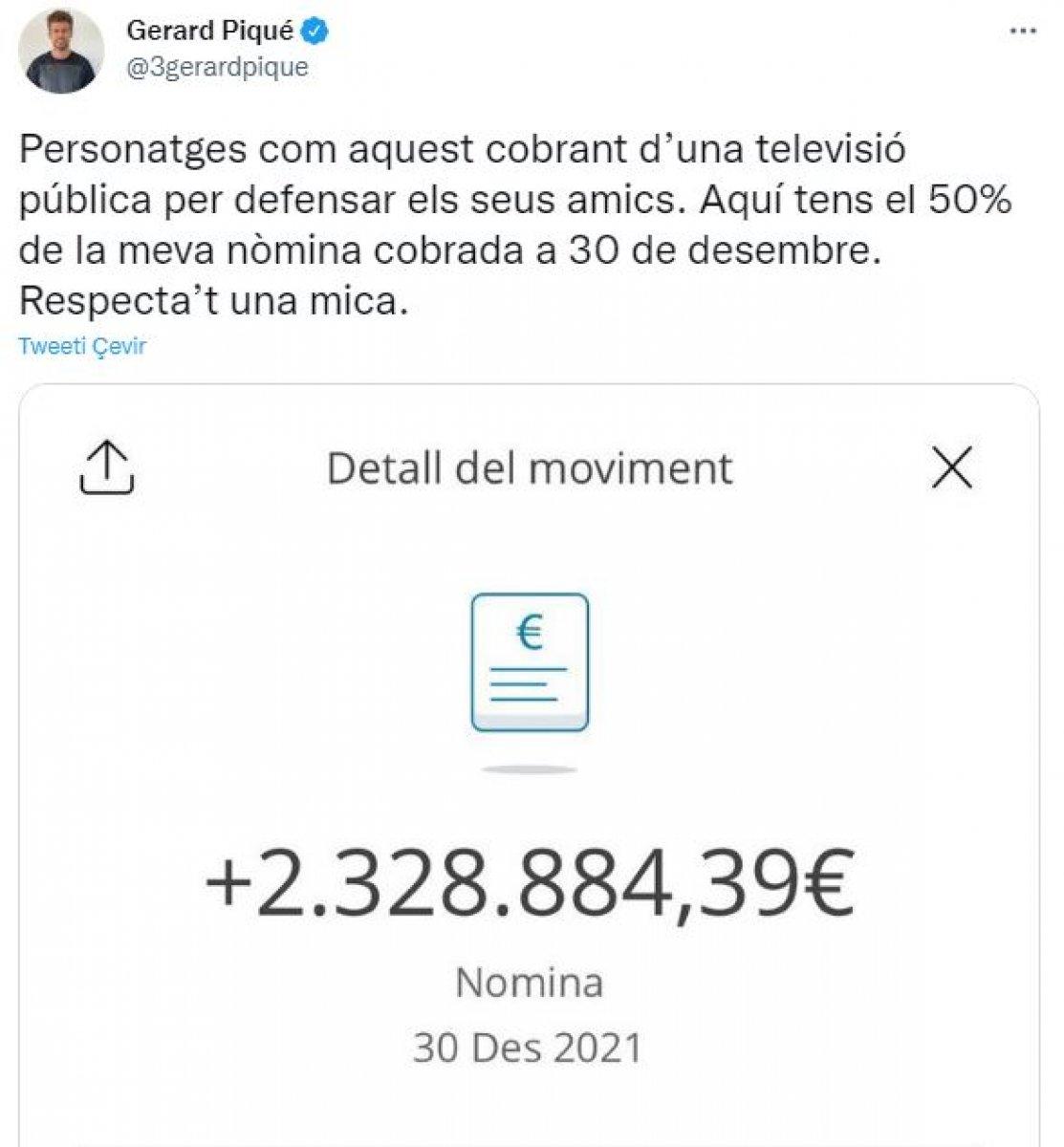Image resolution: width=1064 pixels, height=1147 pixels.
Task: Select the Nomina transaction label
Action: (531, 982)
